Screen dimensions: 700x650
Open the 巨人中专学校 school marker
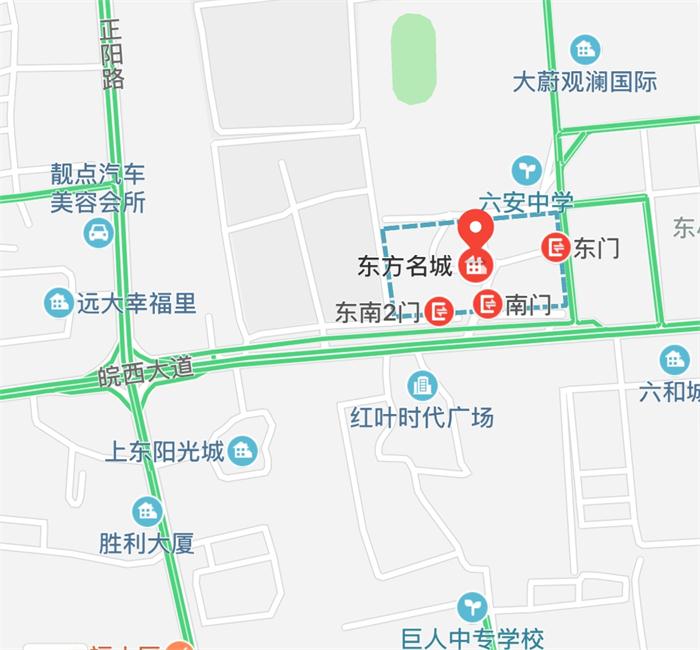(472, 606)
